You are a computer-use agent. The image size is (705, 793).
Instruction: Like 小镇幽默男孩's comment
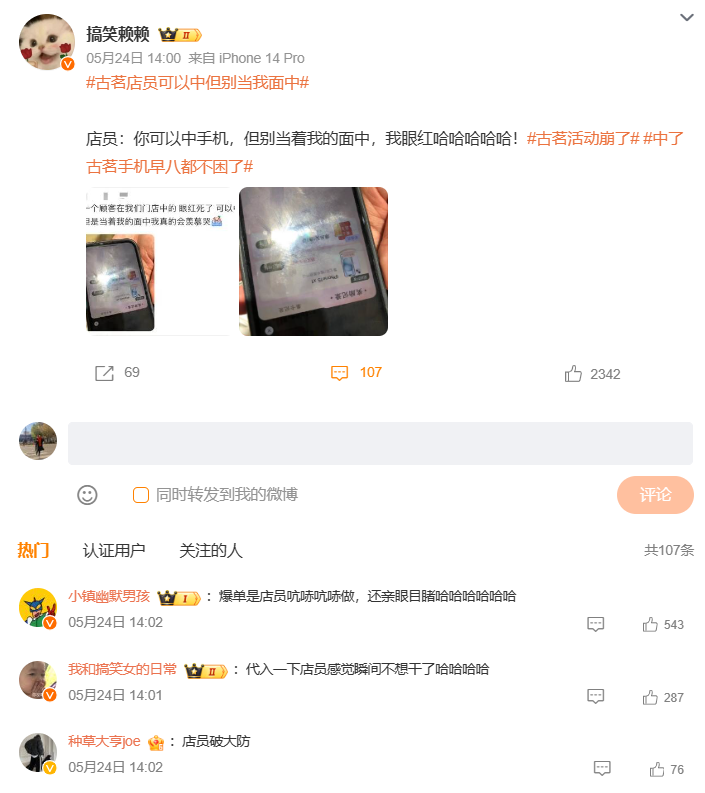[x=651, y=624]
